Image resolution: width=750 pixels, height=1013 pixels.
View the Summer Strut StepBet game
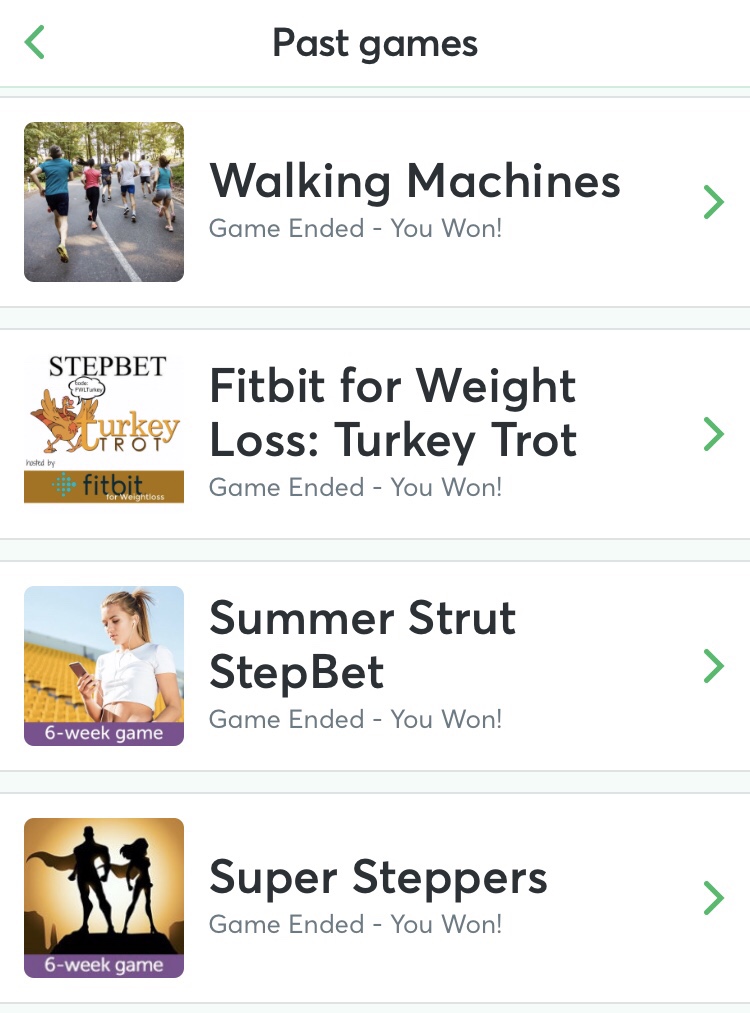[x=364, y=665]
